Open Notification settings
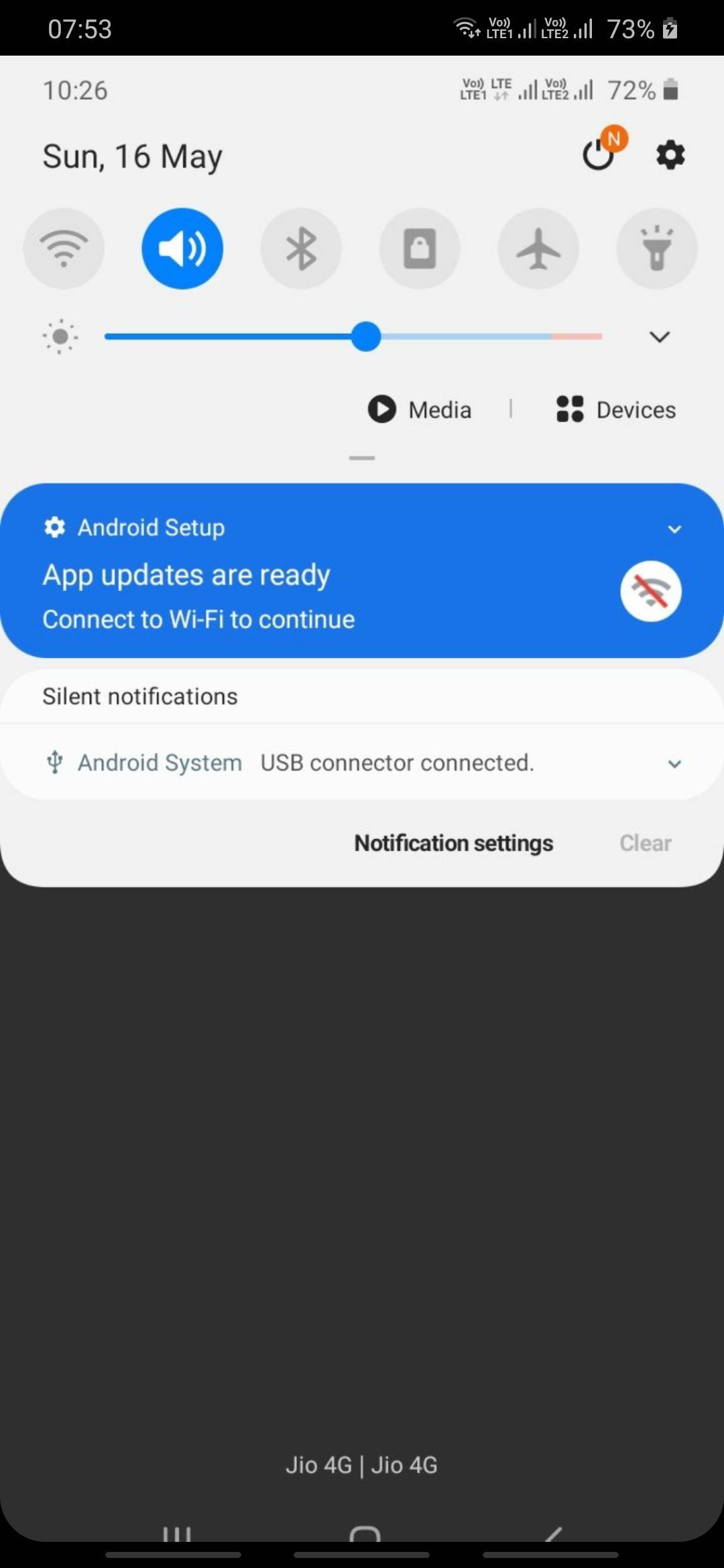 pos(453,843)
